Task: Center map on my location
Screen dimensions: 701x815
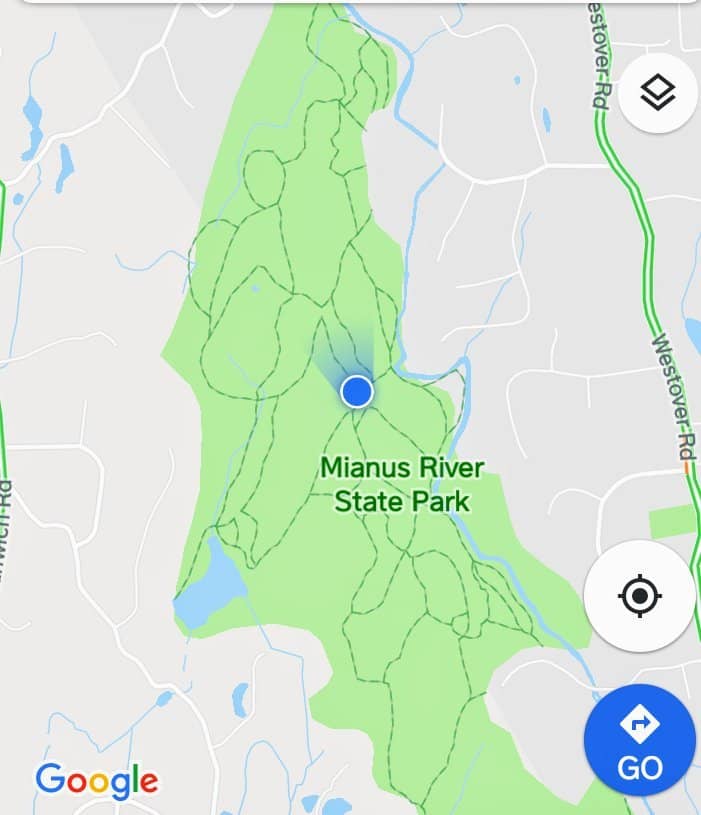Action: 640,597
